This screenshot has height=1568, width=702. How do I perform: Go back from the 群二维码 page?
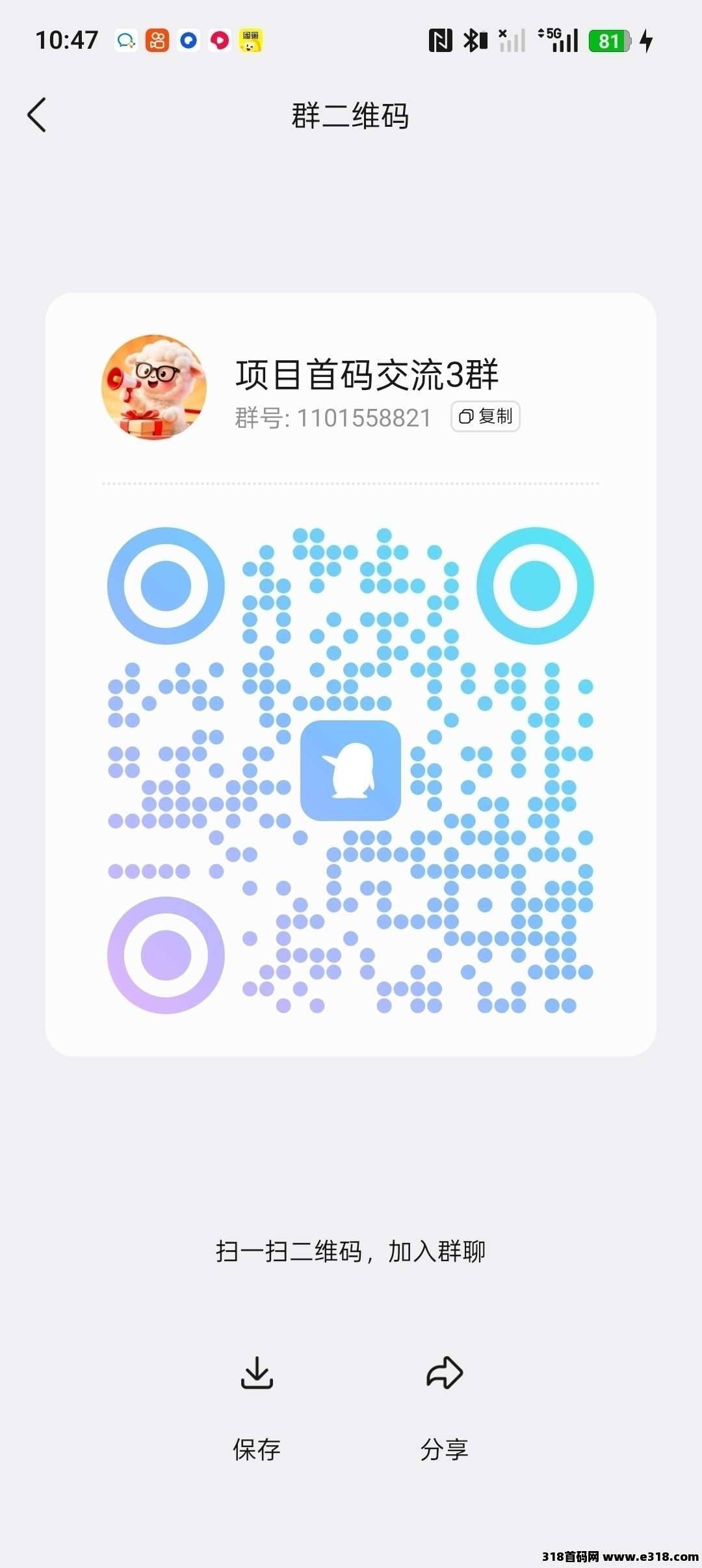pos(37,115)
